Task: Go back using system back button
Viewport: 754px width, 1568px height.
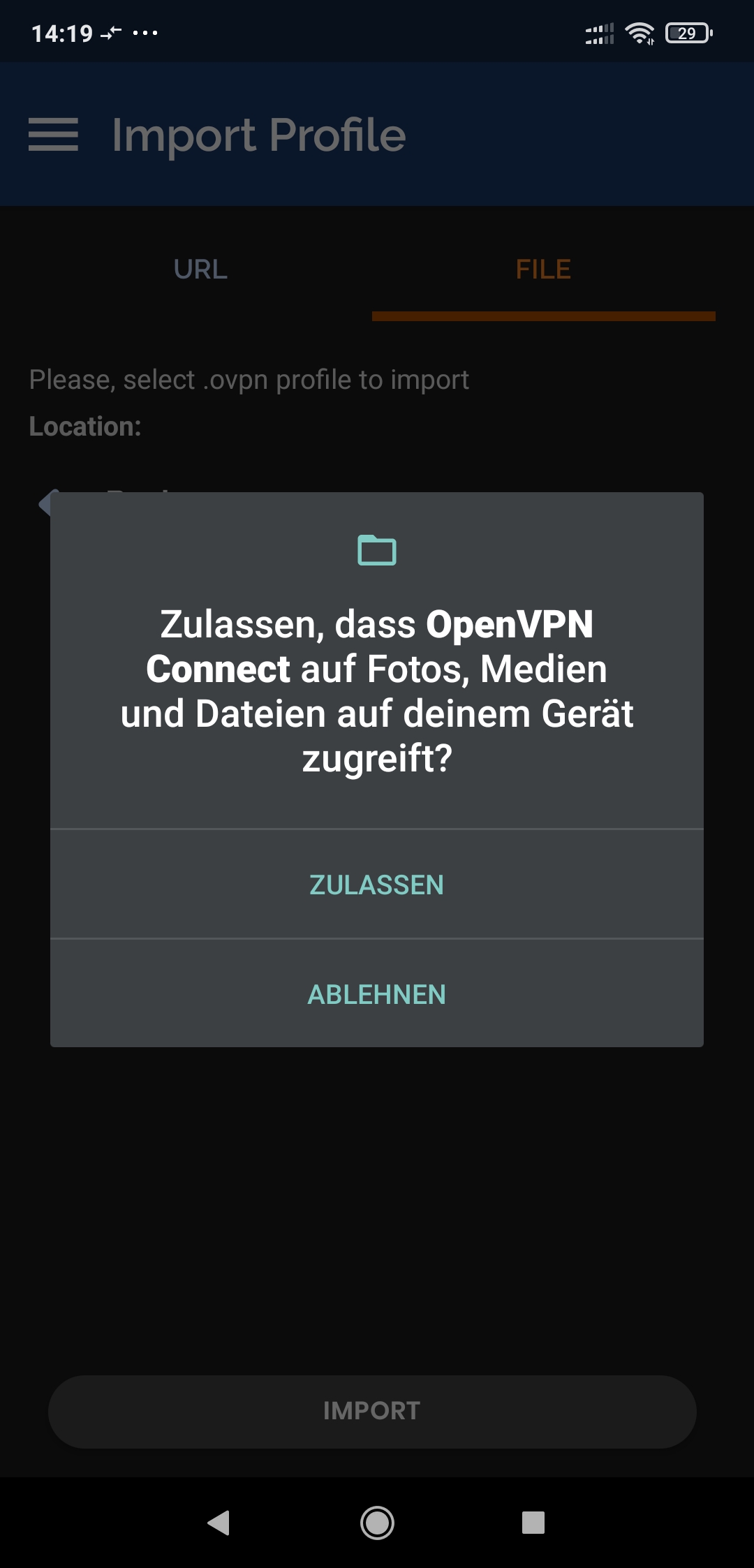Action: coord(219,1523)
